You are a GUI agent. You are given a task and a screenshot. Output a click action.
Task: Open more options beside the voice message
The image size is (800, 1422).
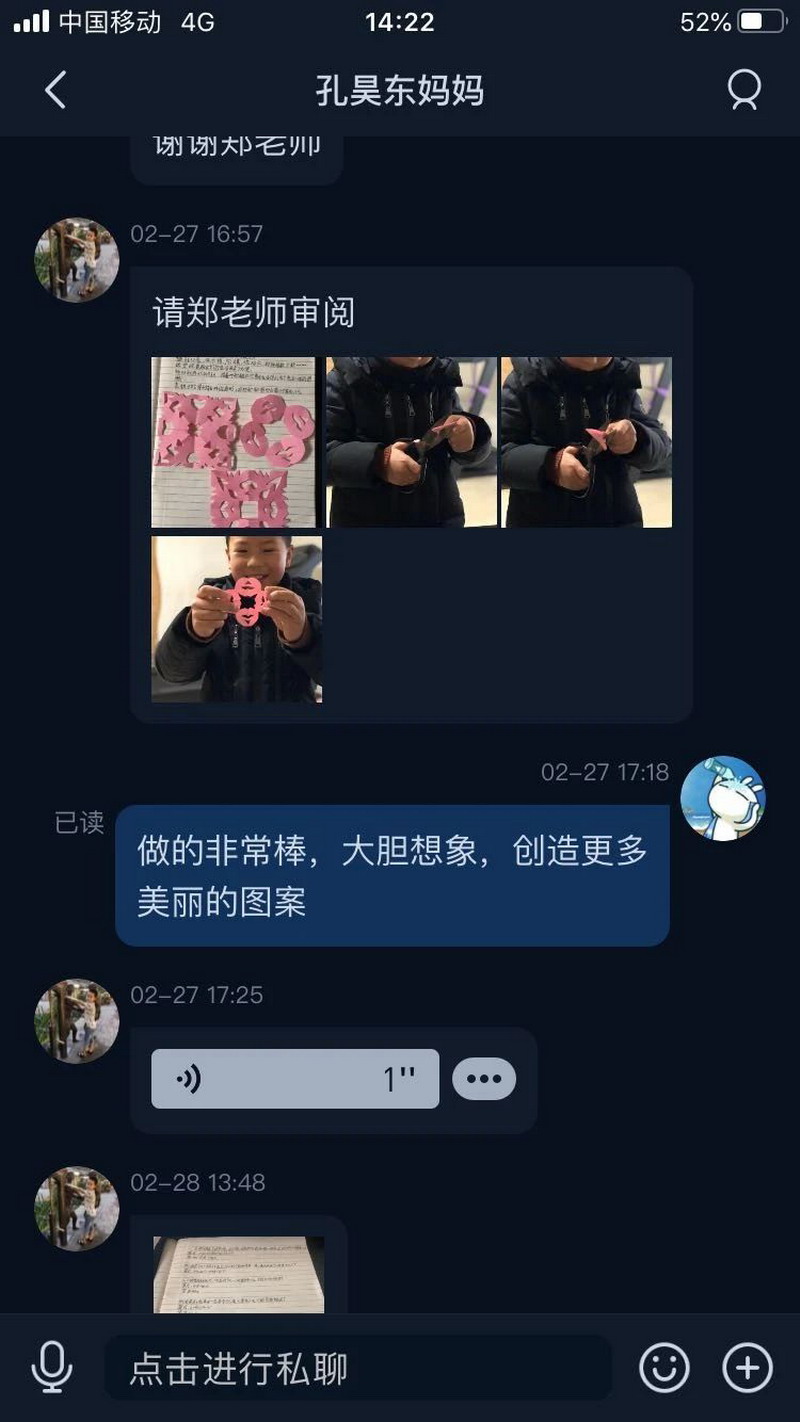coord(484,1079)
